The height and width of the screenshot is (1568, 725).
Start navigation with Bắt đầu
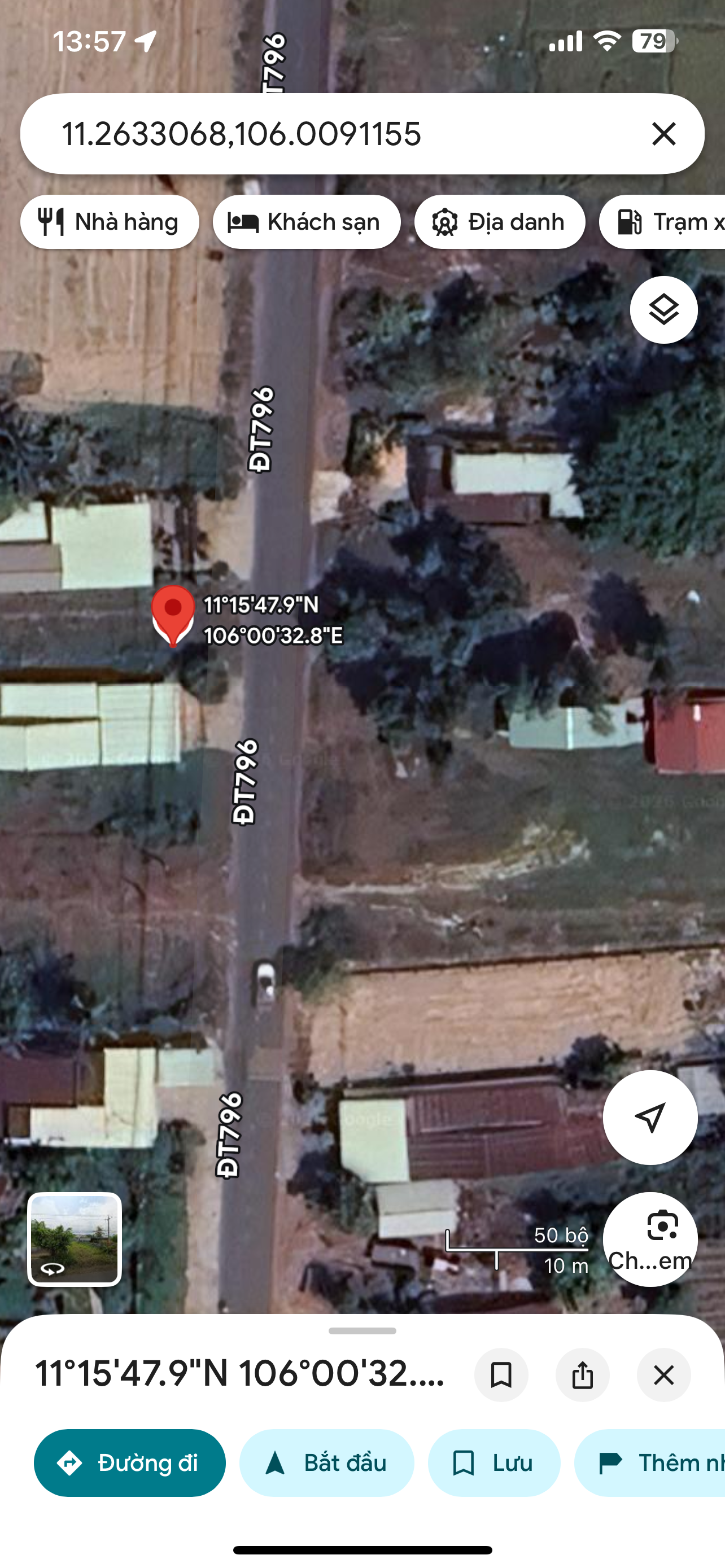[327, 1462]
